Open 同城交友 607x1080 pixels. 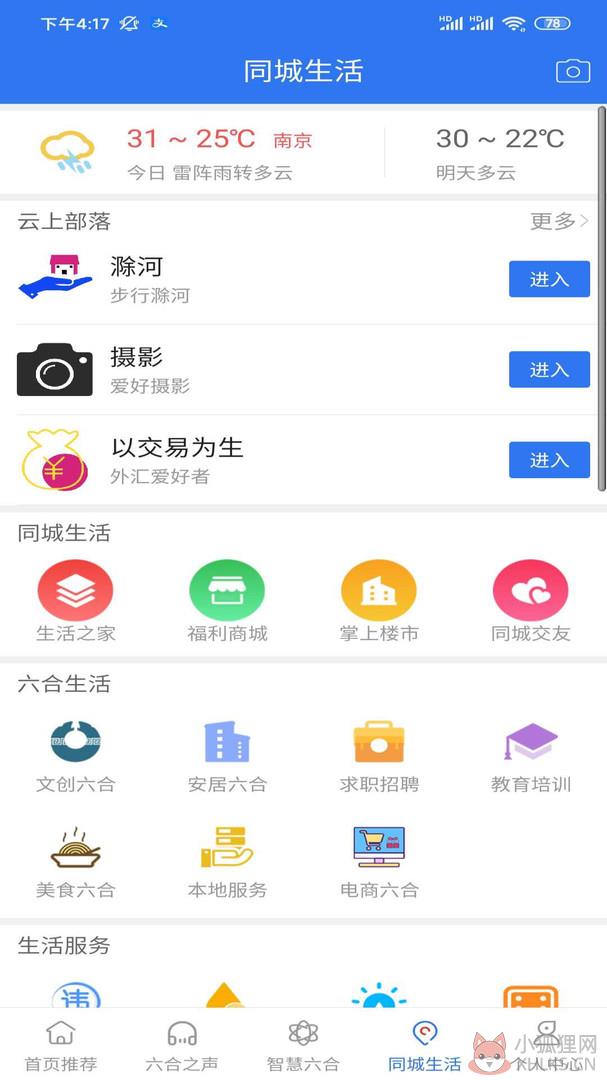[531, 601]
